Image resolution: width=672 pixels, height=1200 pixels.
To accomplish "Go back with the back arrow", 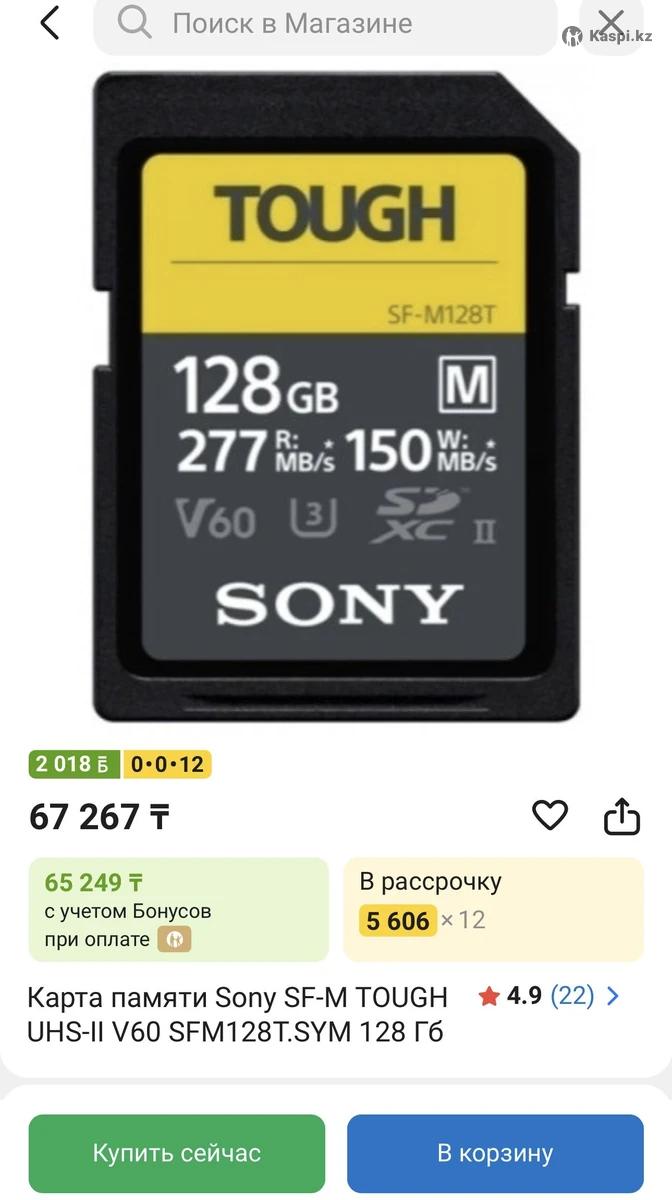I will coord(50,22).
